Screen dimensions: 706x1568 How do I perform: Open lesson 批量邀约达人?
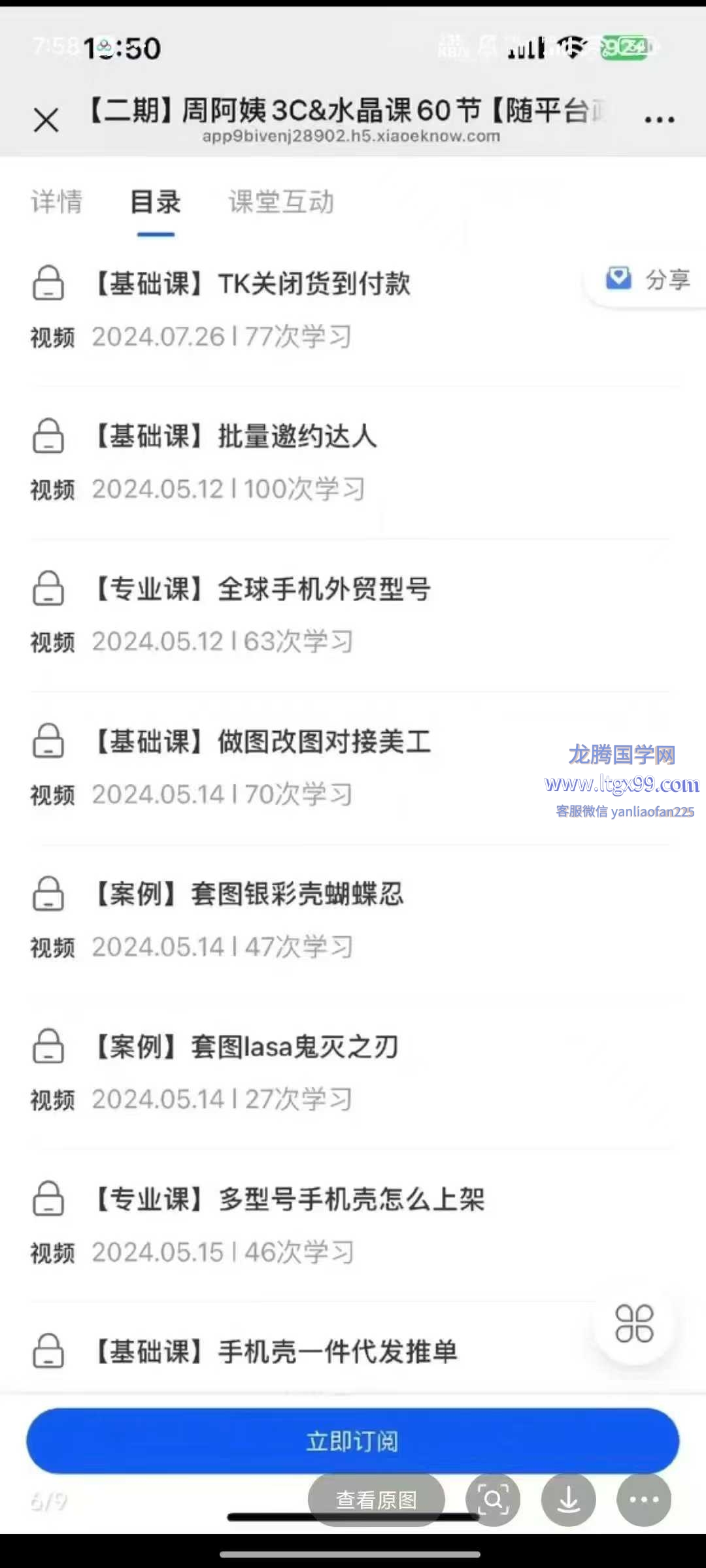[353, 463]
